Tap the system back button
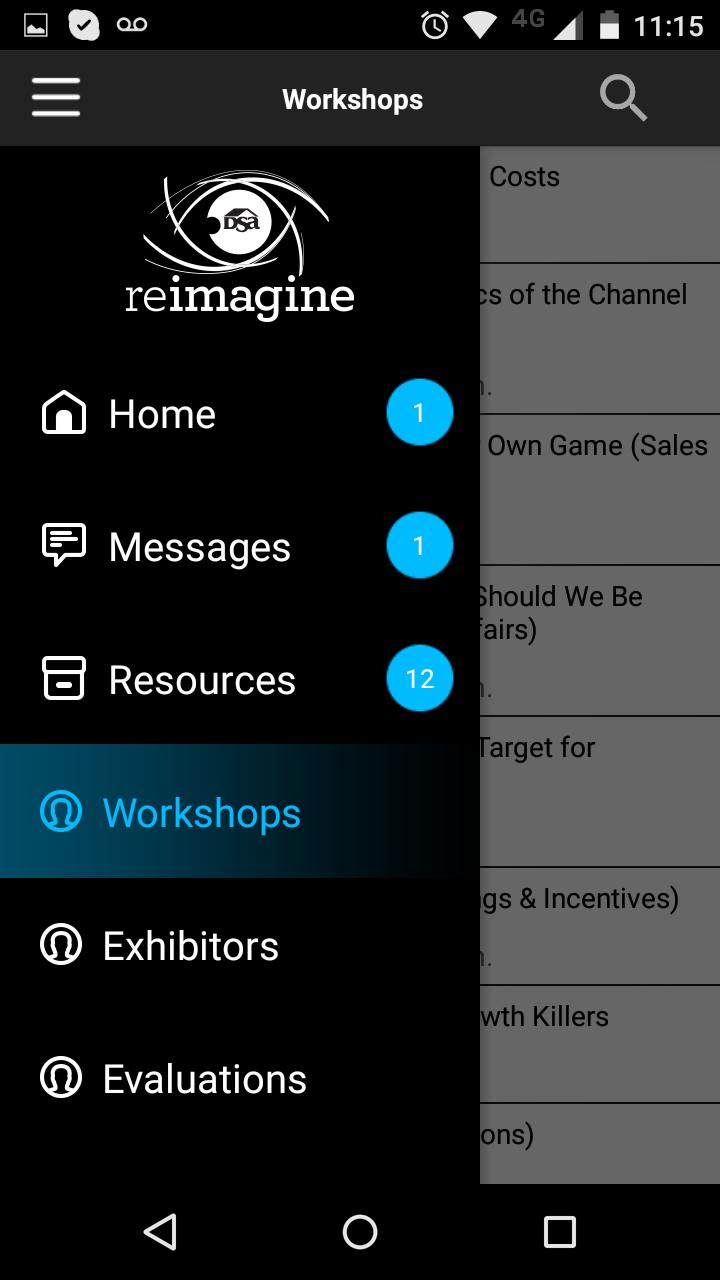 point(160,1232)
